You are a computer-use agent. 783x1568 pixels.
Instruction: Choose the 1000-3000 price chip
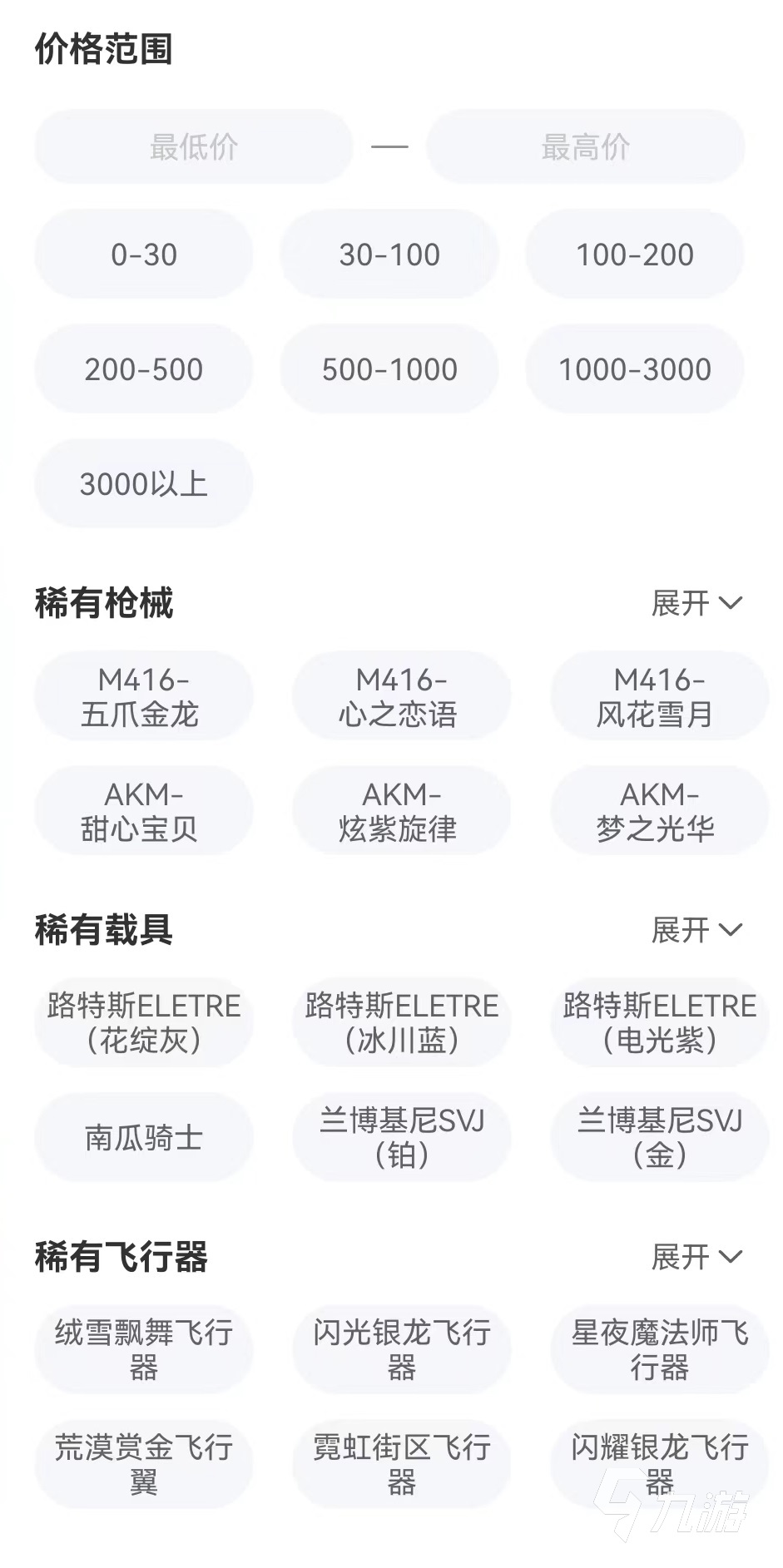[635, 369]
